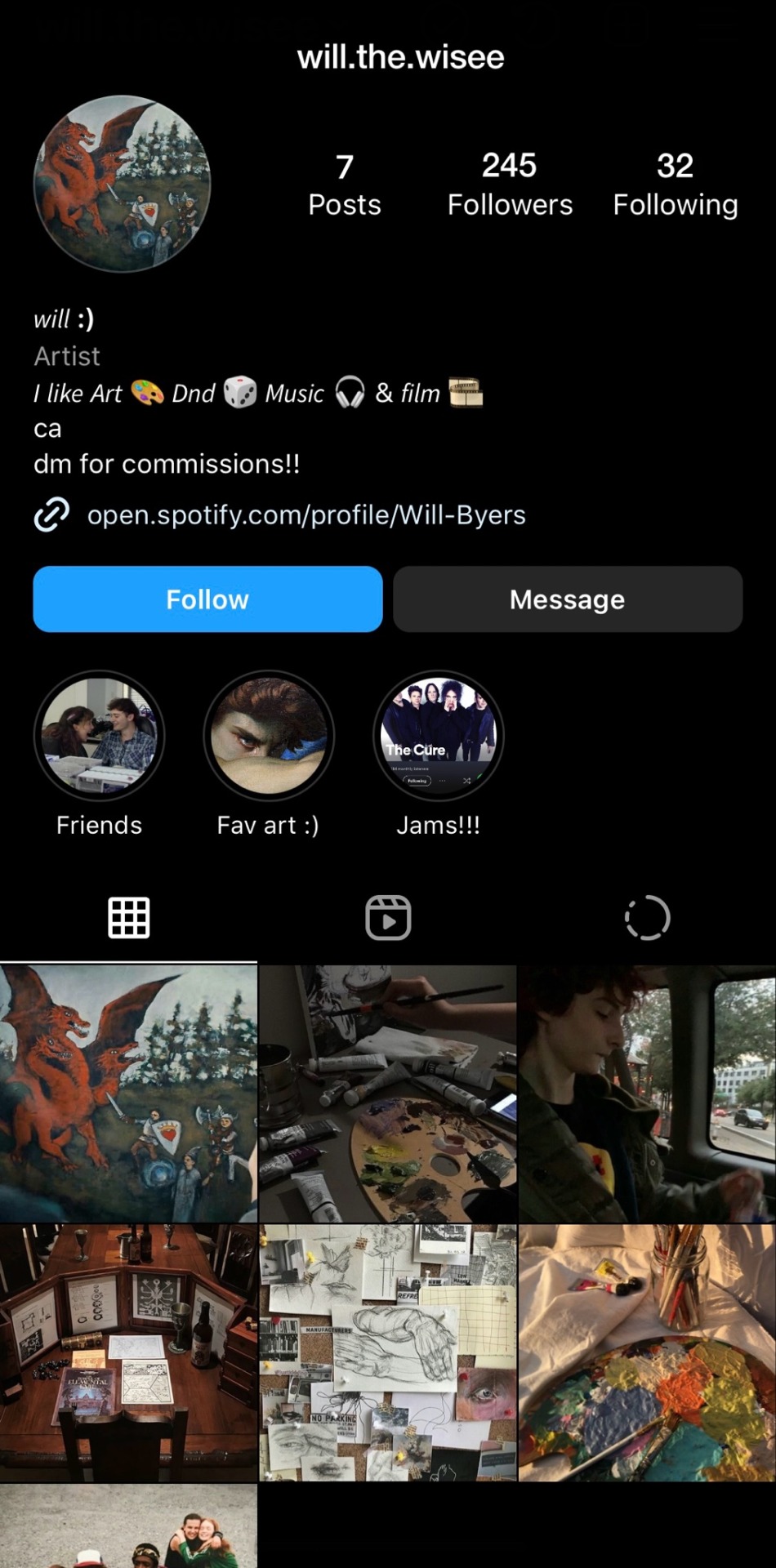Viewport: 776px width, 1568px height.
Task: Open the wooden game table post
Action: pyautogui.click(x=128, y=1352)
